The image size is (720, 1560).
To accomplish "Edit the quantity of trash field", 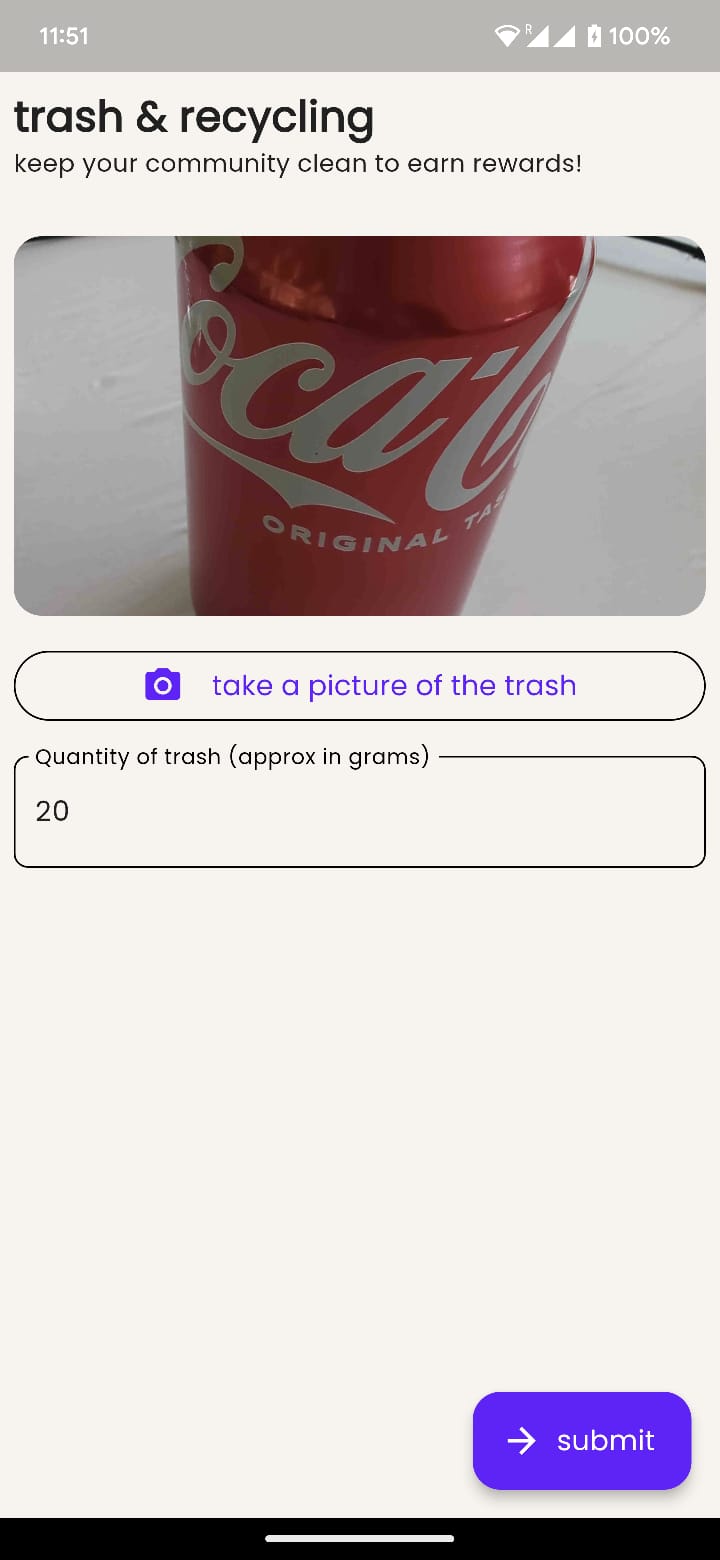I will pos(360,812).
